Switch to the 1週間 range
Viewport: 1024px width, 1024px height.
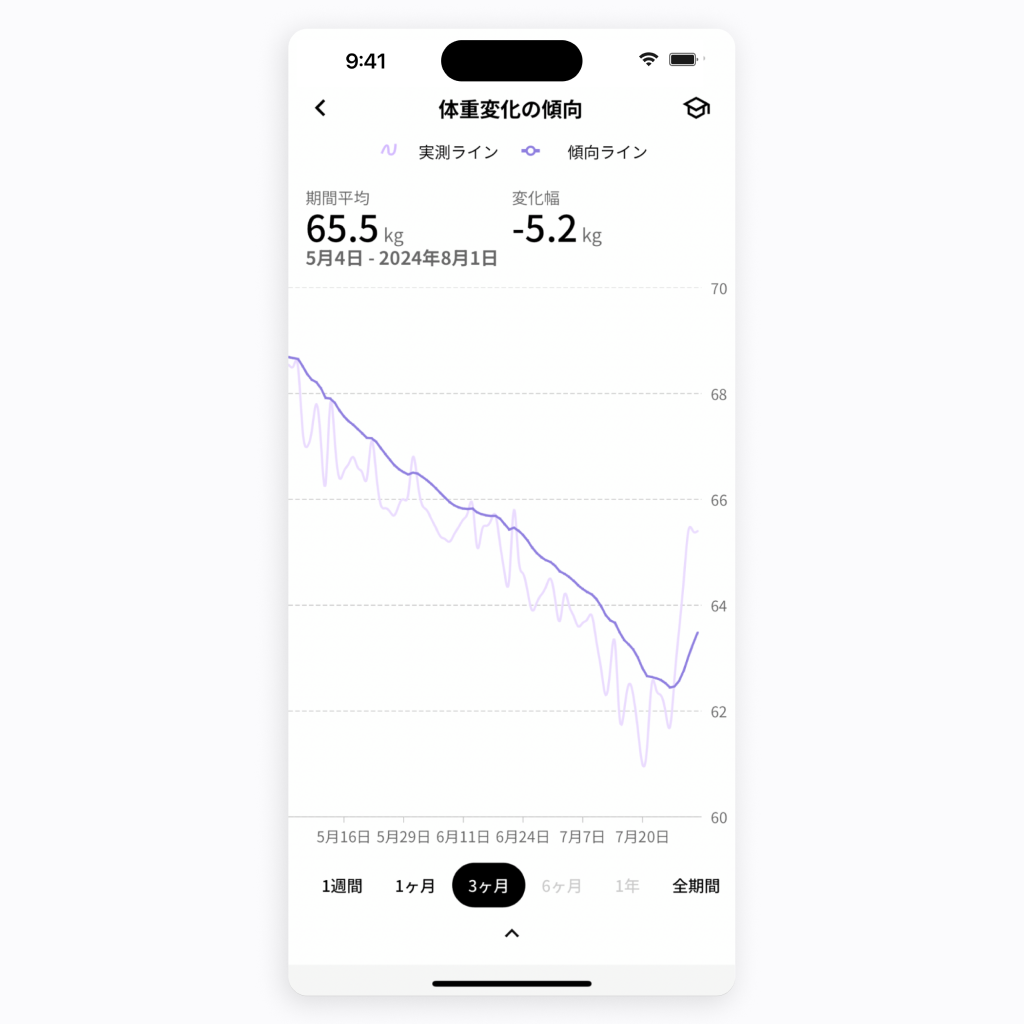tap(342, 886)
